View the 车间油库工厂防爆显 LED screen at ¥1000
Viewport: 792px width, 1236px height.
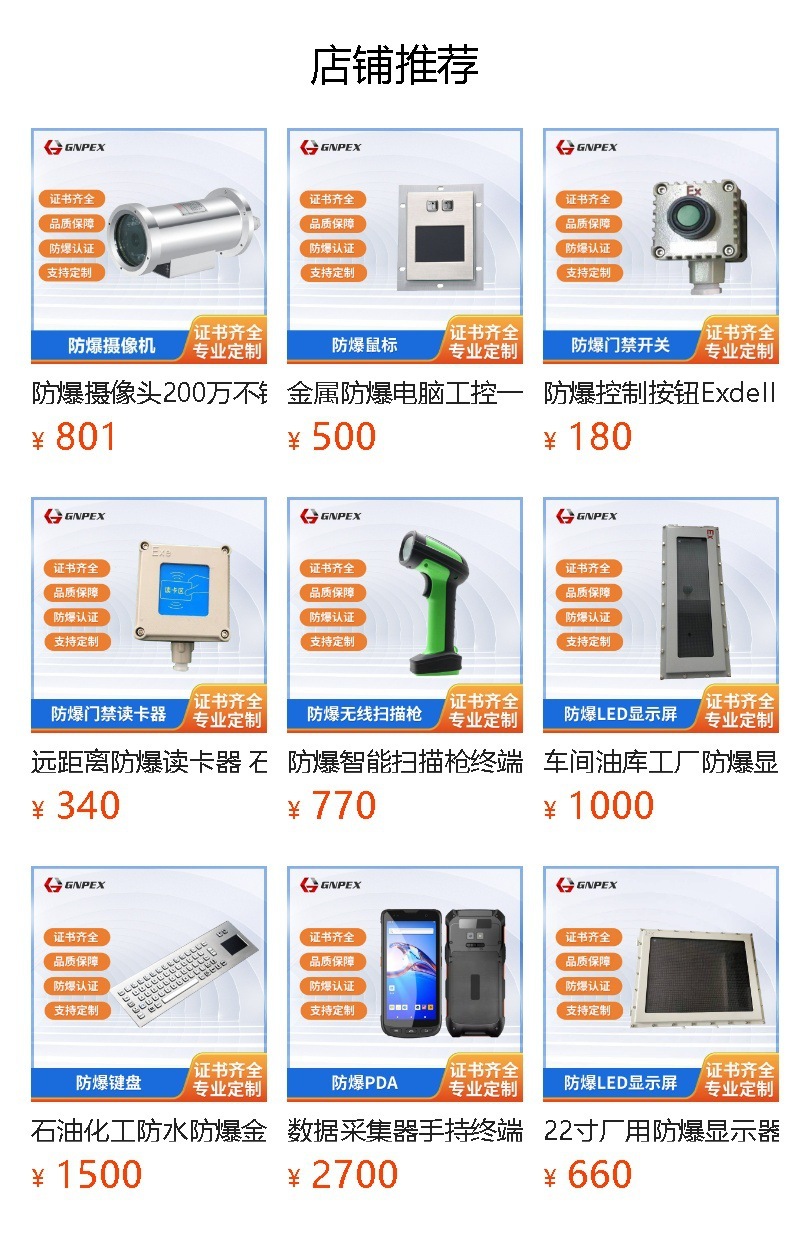coord(661,615)
